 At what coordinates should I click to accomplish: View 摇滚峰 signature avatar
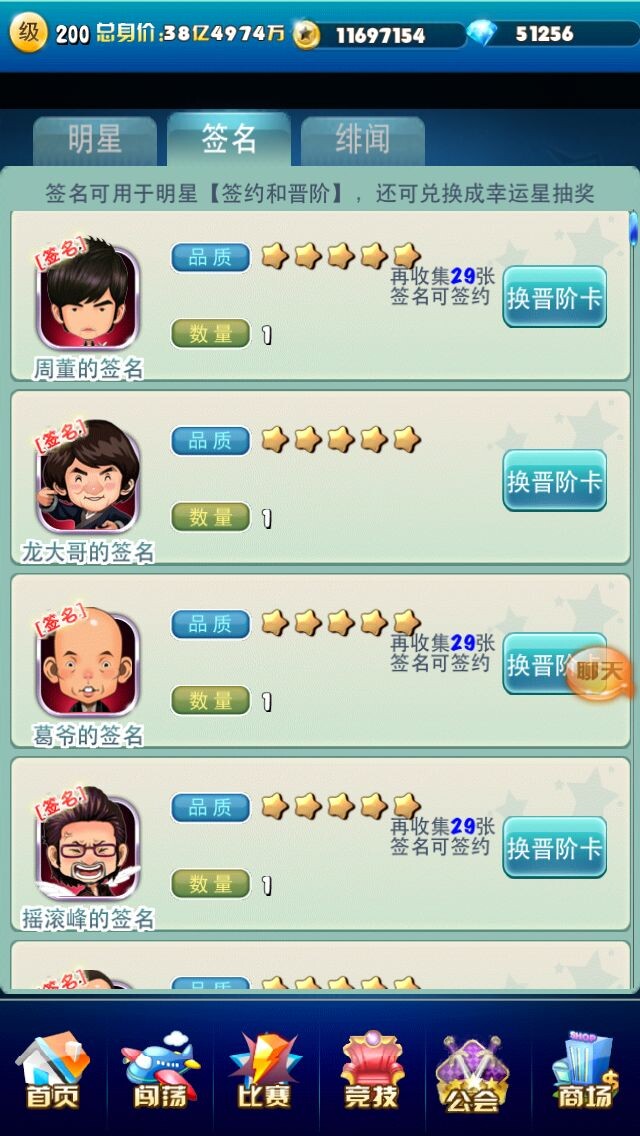coord(88,846)
